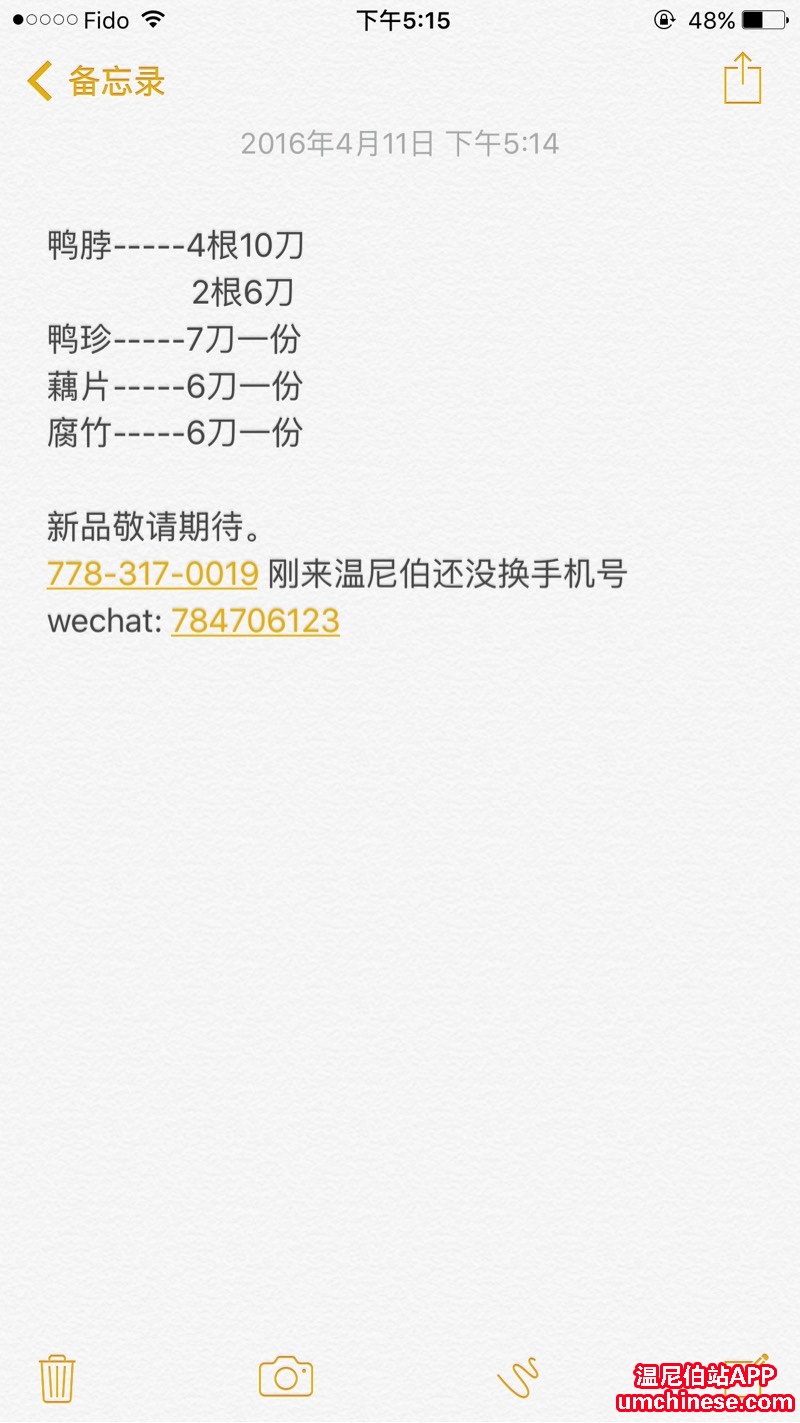Tap the linked number 784706123
Viewport: 800px width, 1423px height.
coord(255,621)
